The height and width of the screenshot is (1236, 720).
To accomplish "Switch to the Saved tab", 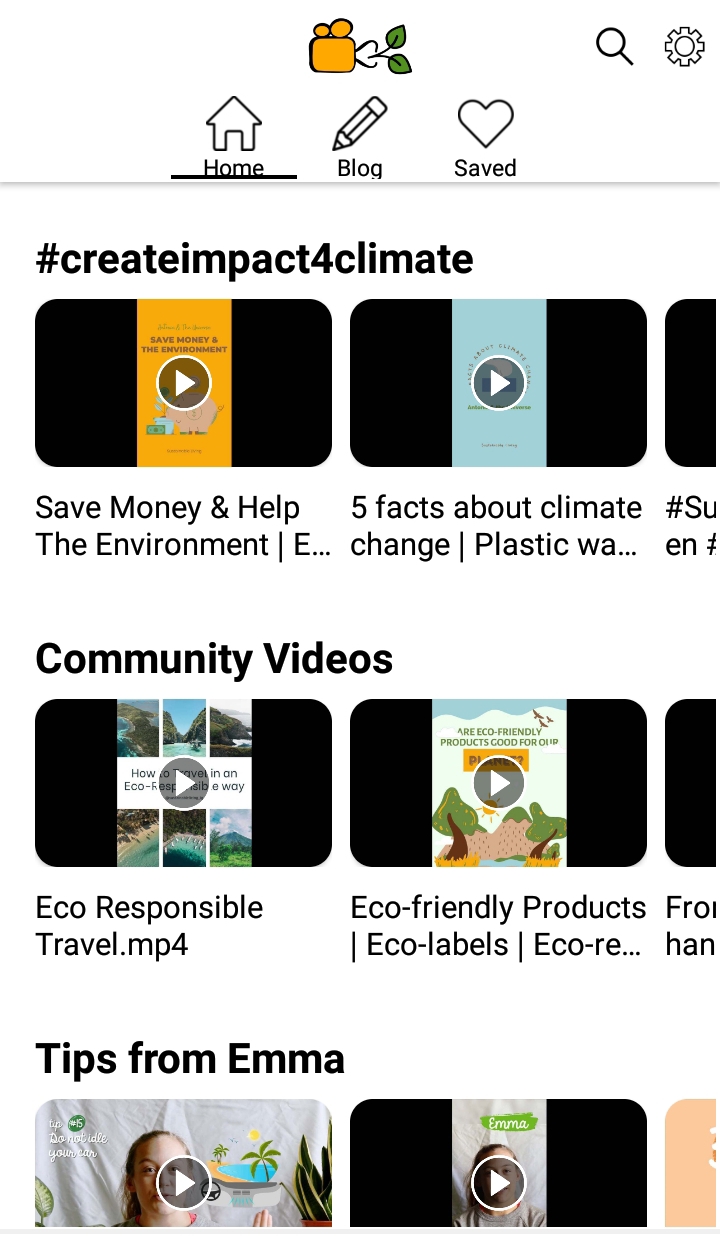I will (x=485, y=138).
